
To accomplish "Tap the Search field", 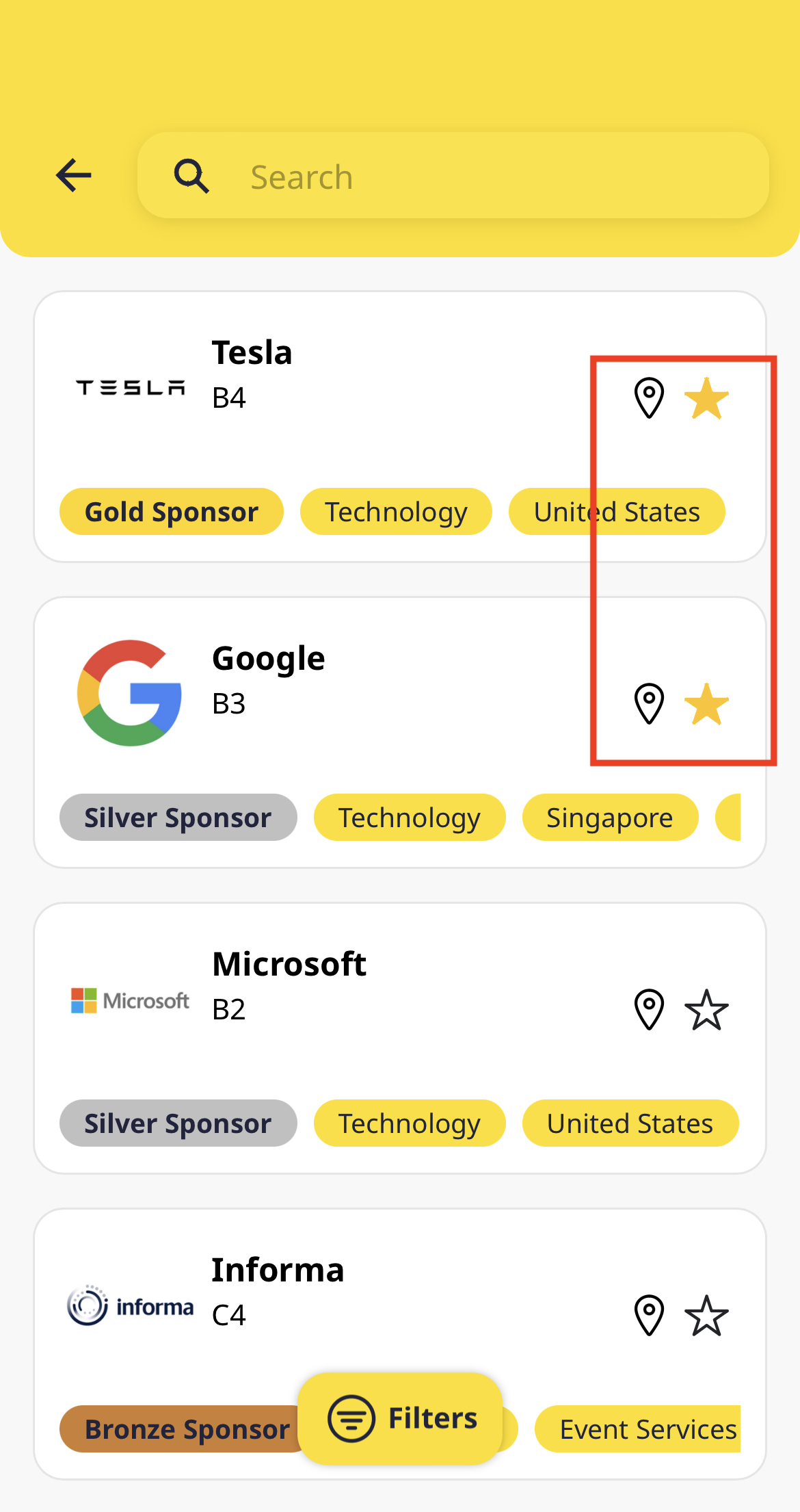I will pos(453,177).
